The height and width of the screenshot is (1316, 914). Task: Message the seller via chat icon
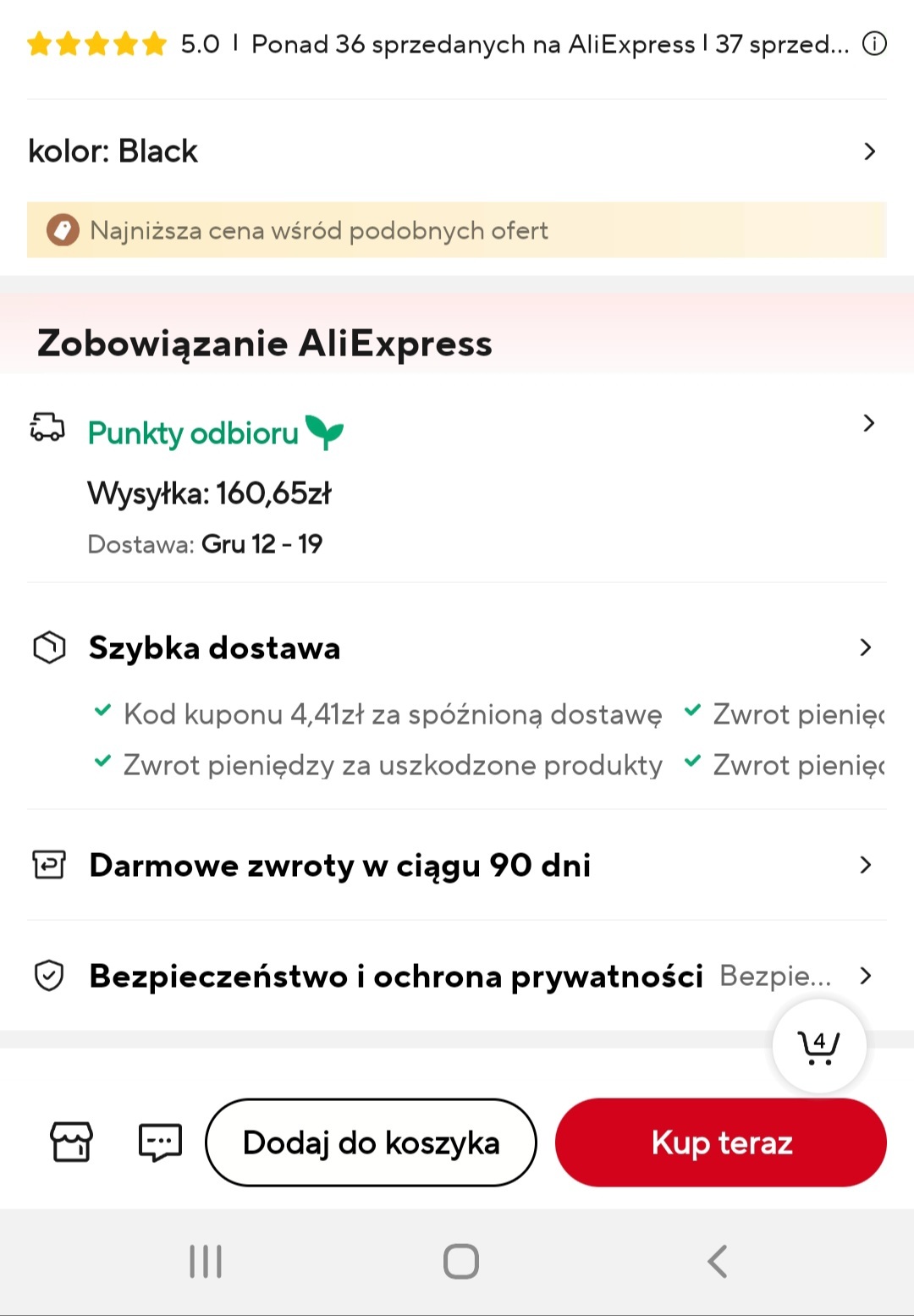(160, 1143)
